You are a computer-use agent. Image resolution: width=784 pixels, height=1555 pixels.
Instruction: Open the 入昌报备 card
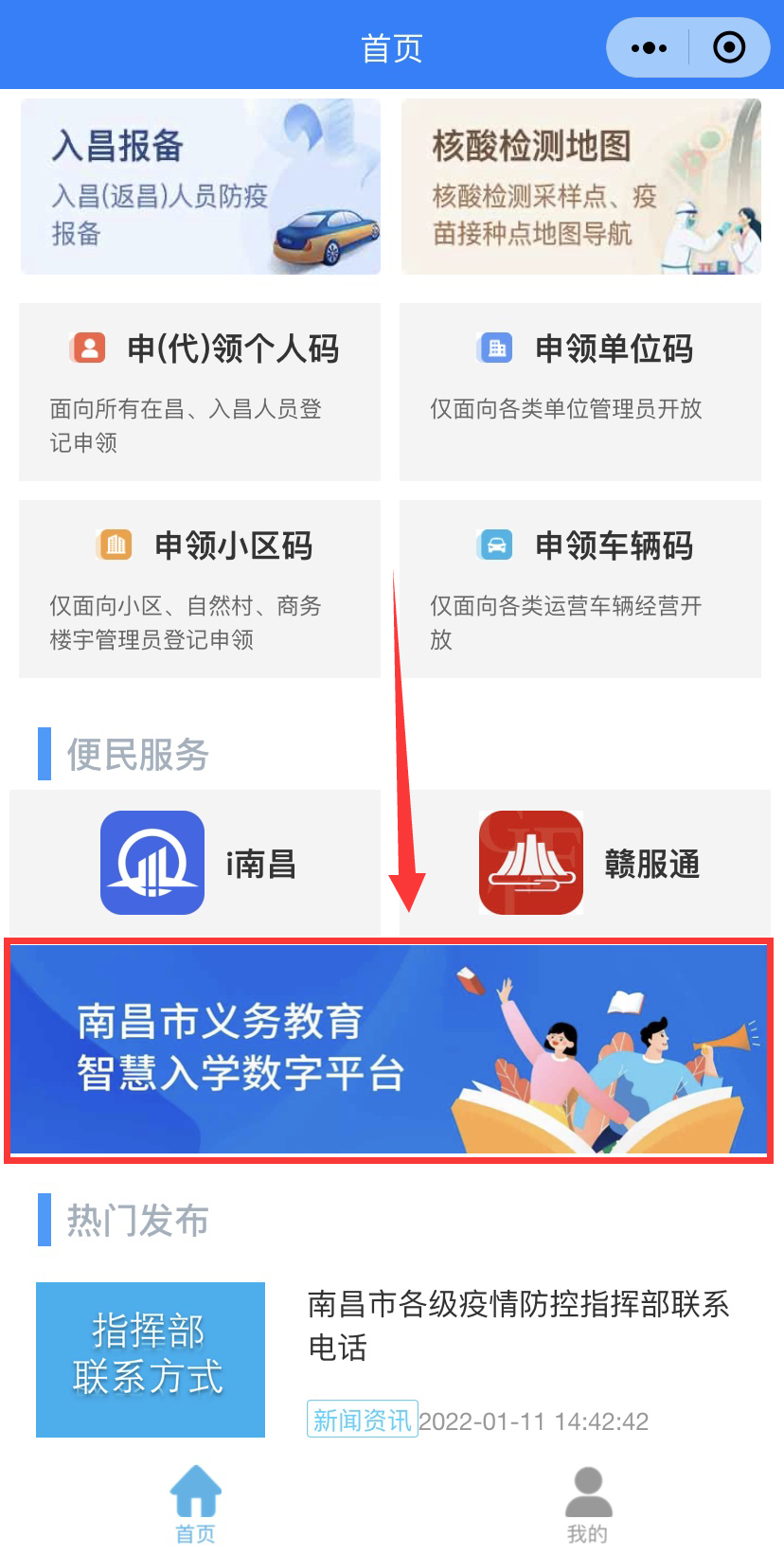tap(201, 187)
